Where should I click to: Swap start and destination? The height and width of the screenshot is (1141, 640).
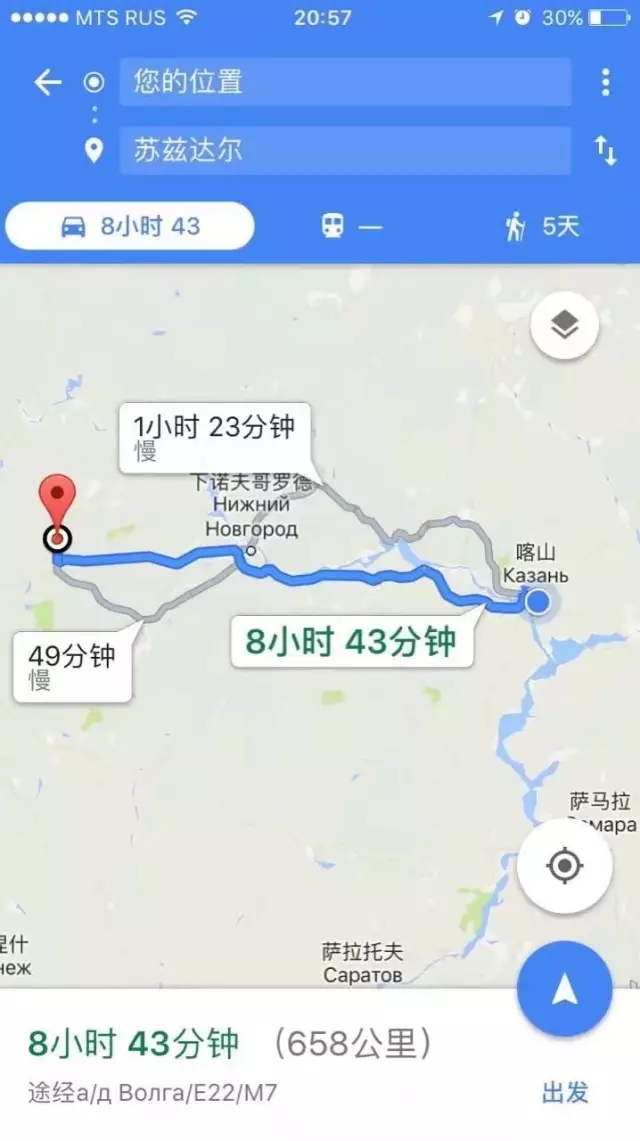(x=605, y=151)
